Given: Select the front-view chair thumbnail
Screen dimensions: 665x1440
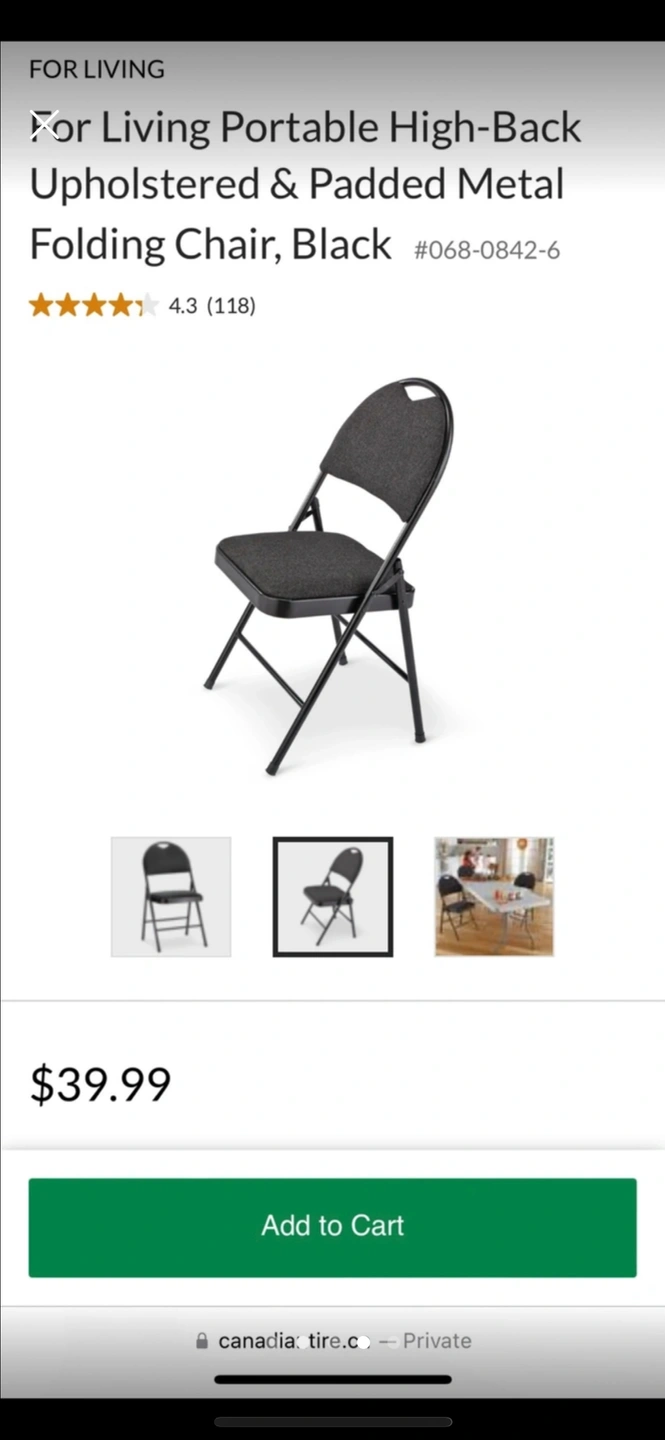Looking at the screenshot, I should (x=171, y=897).
